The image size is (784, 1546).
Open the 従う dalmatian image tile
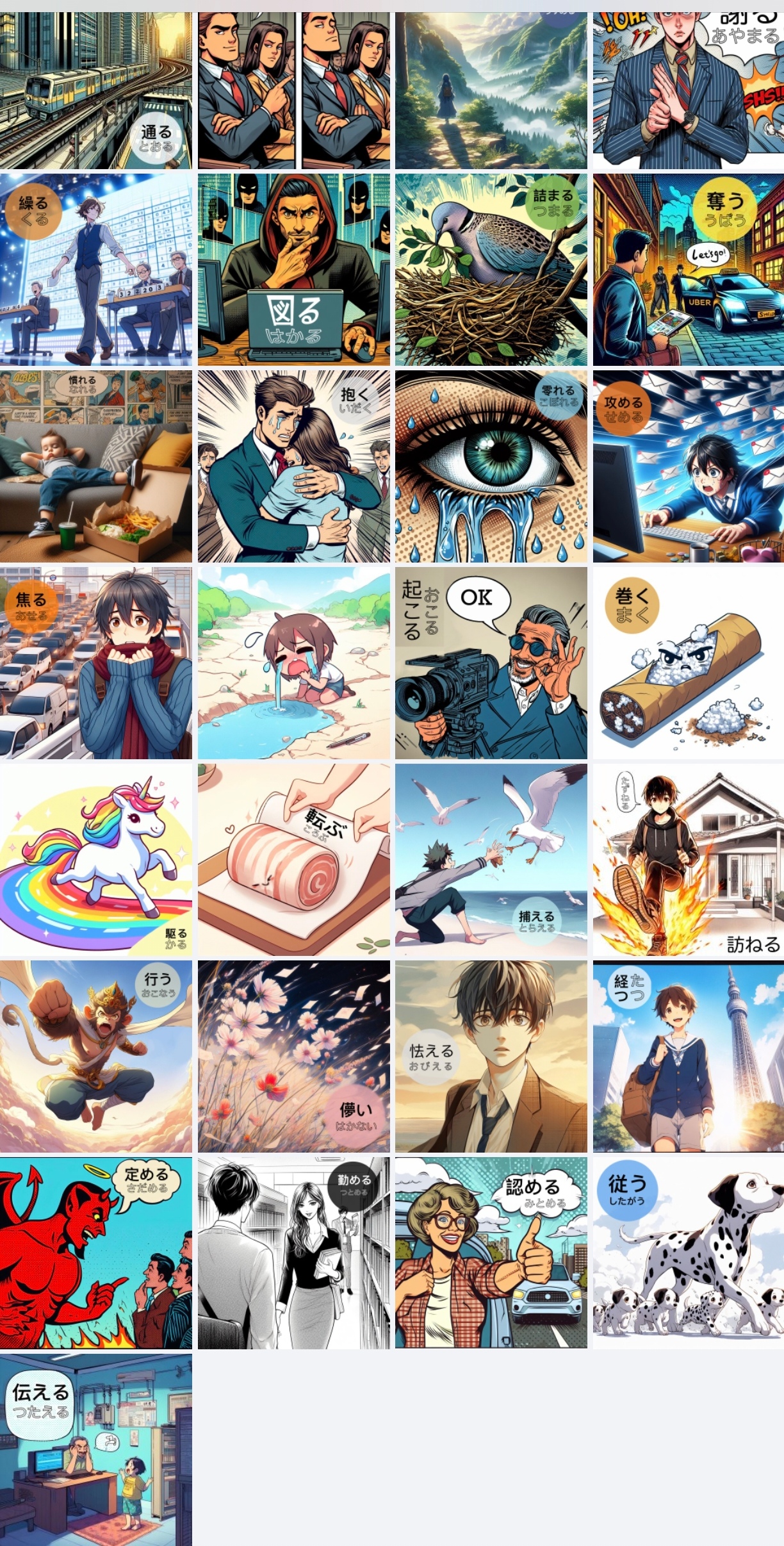click(x=688, y=1253)
